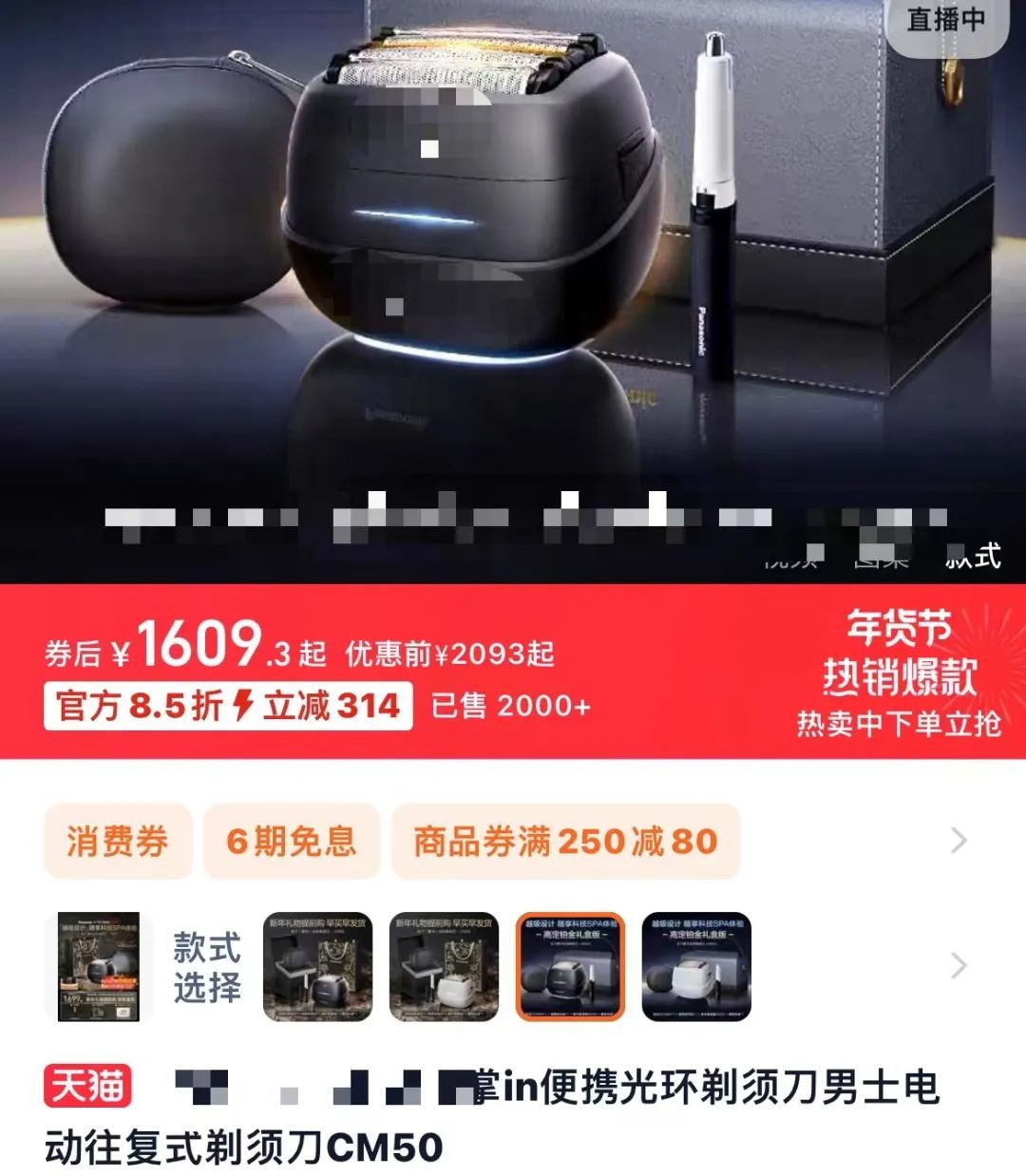Open the 年货节 热销爆款 promo banner
This screenshot has width=1026, height=1176.
898,673
